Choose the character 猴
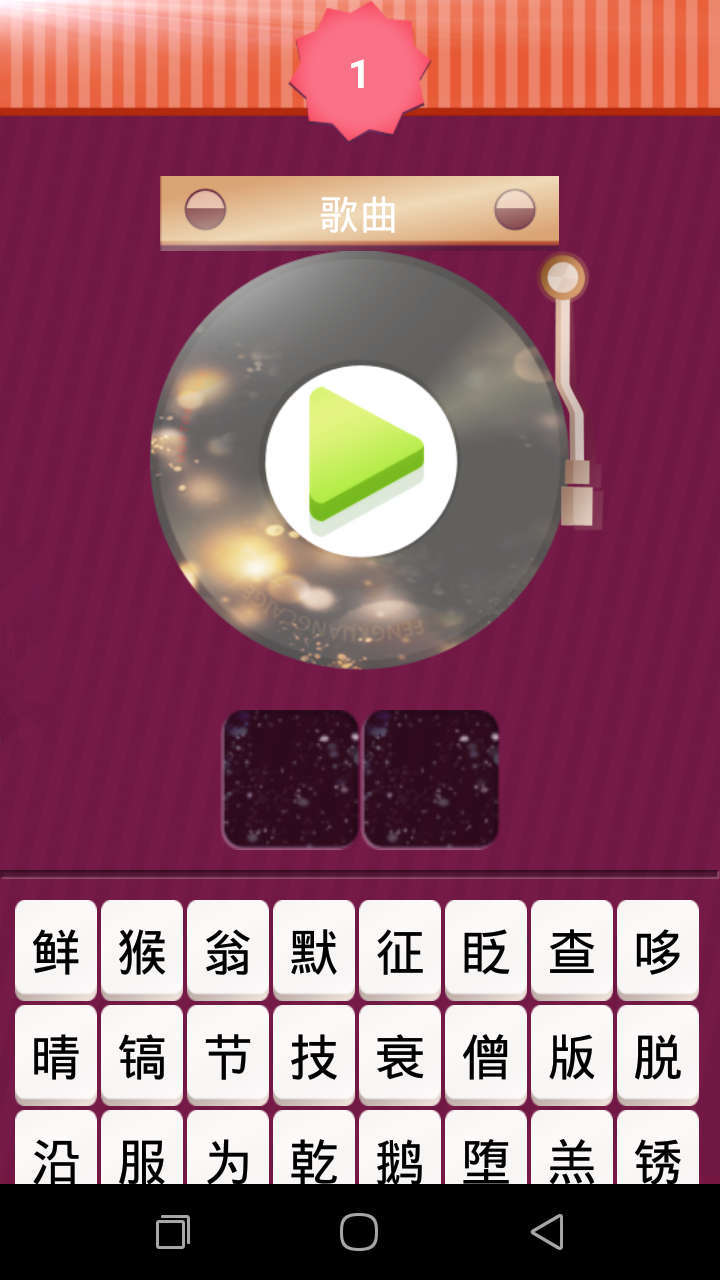Screen dimensions: 720x1280 142,949
